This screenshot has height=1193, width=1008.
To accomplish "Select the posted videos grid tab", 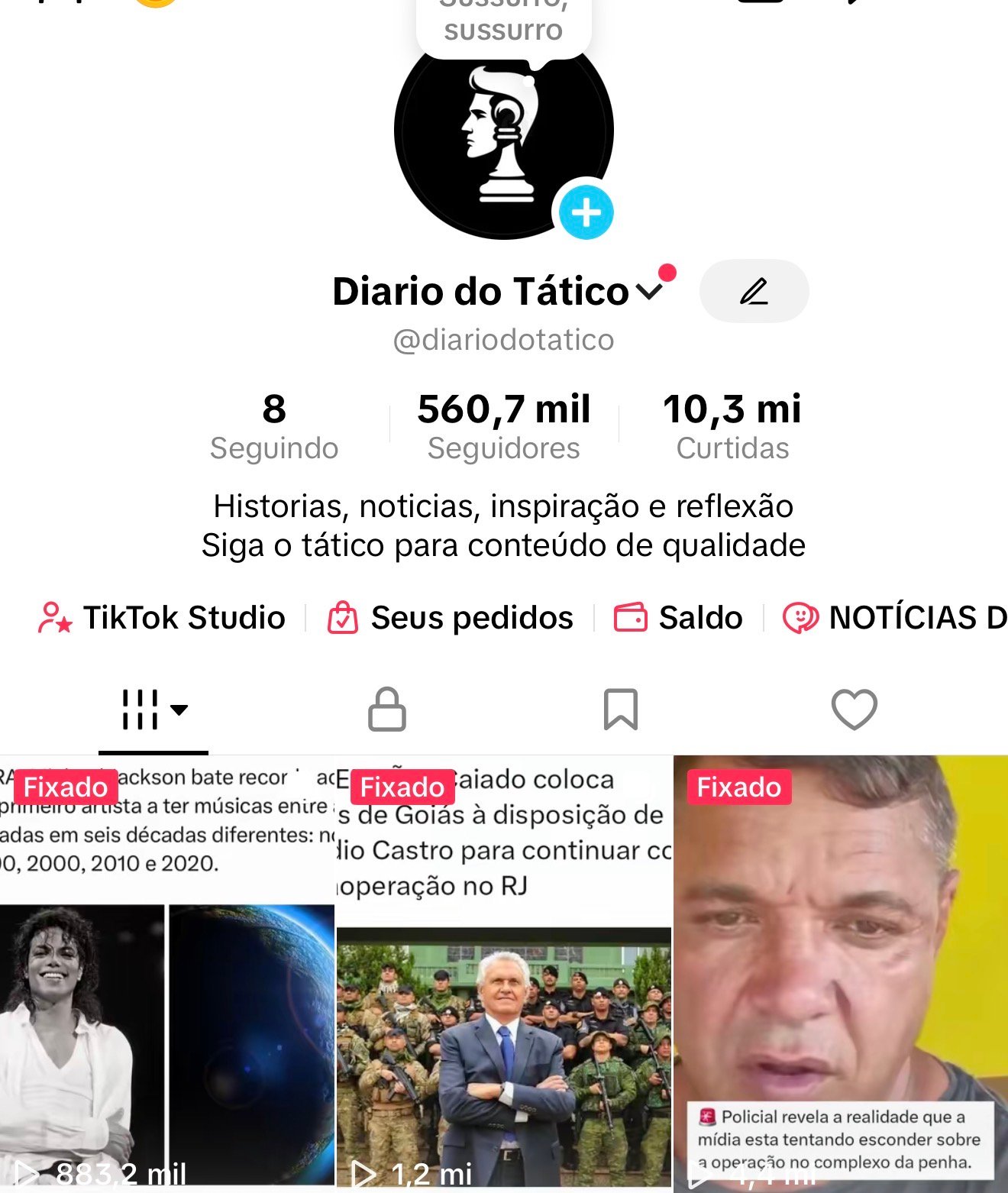I will [153, 710].
